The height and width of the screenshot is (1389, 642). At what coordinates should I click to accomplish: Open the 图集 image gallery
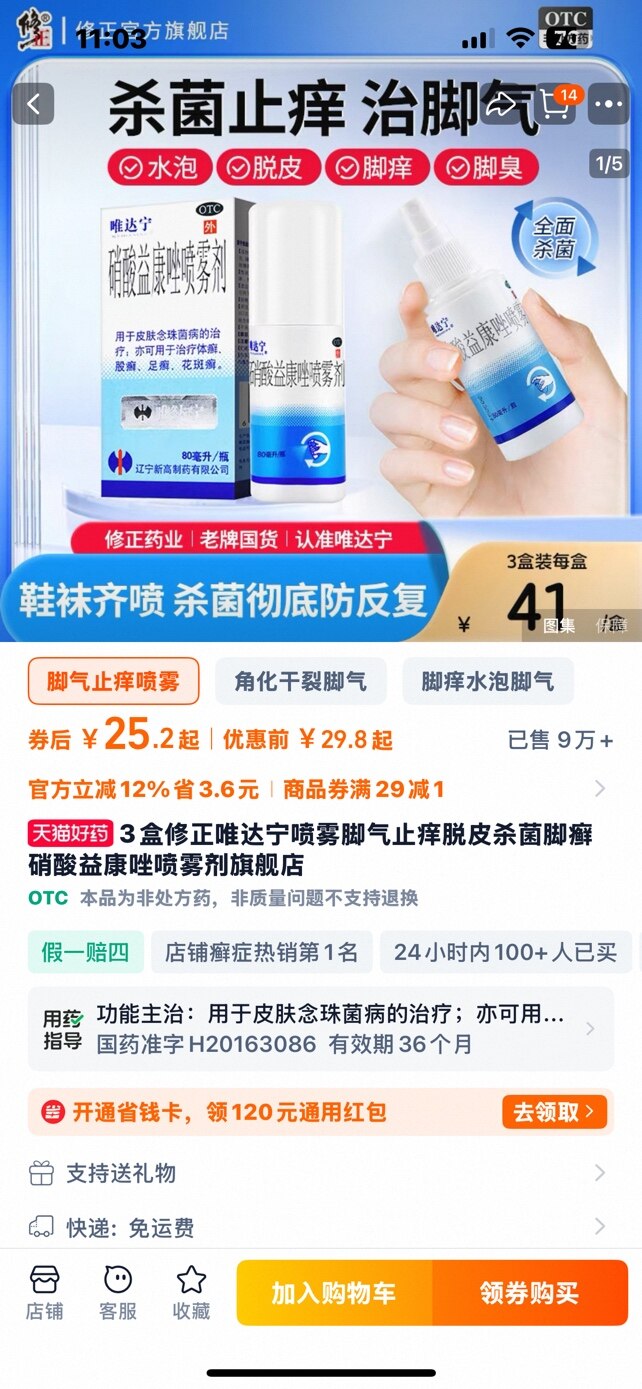coord(559,625)
